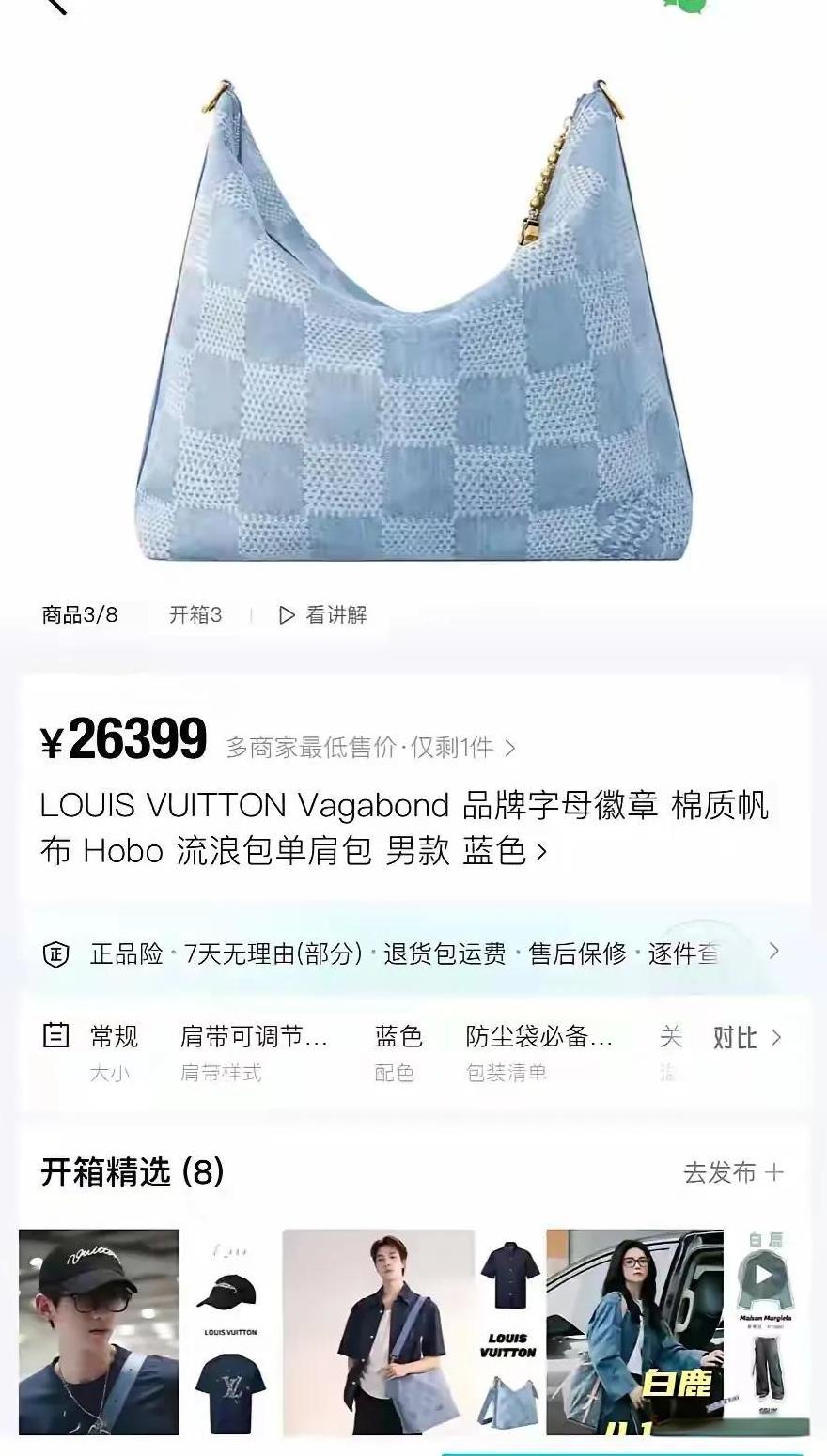
Task: Open the blue checkered bag product image
Action: pos(413,319)
